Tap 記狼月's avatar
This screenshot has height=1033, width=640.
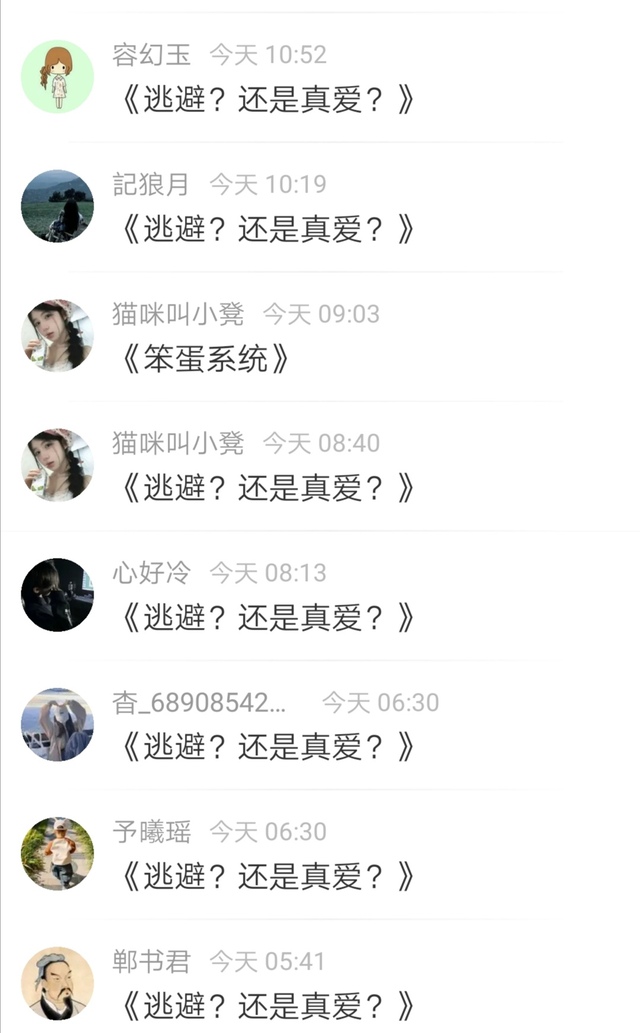(57, 206)
